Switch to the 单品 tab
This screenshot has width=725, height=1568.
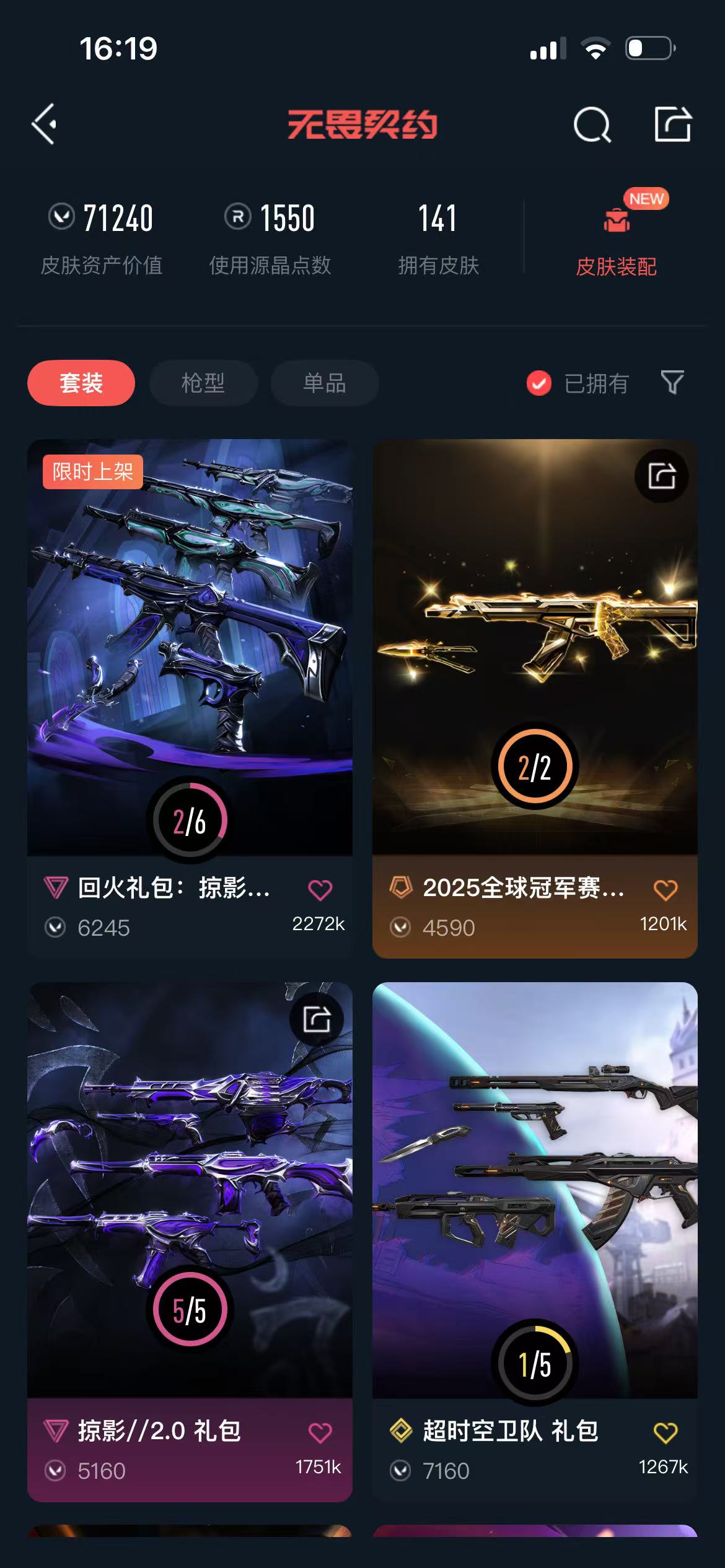coord(325,383)
